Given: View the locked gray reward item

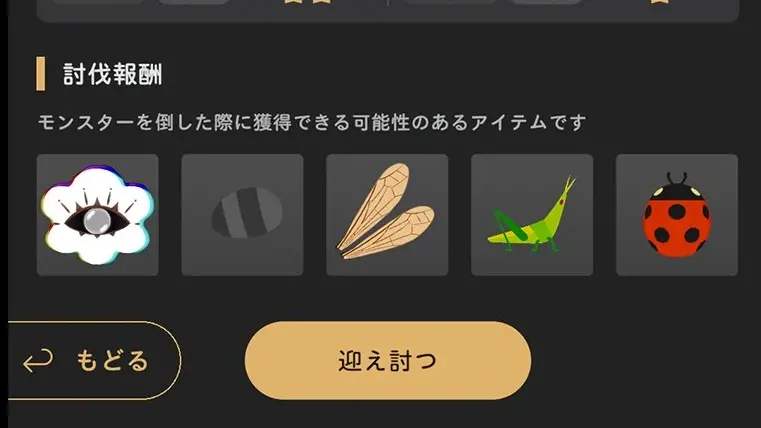Looking at the screenshot, I should click(x=242, y=215).
